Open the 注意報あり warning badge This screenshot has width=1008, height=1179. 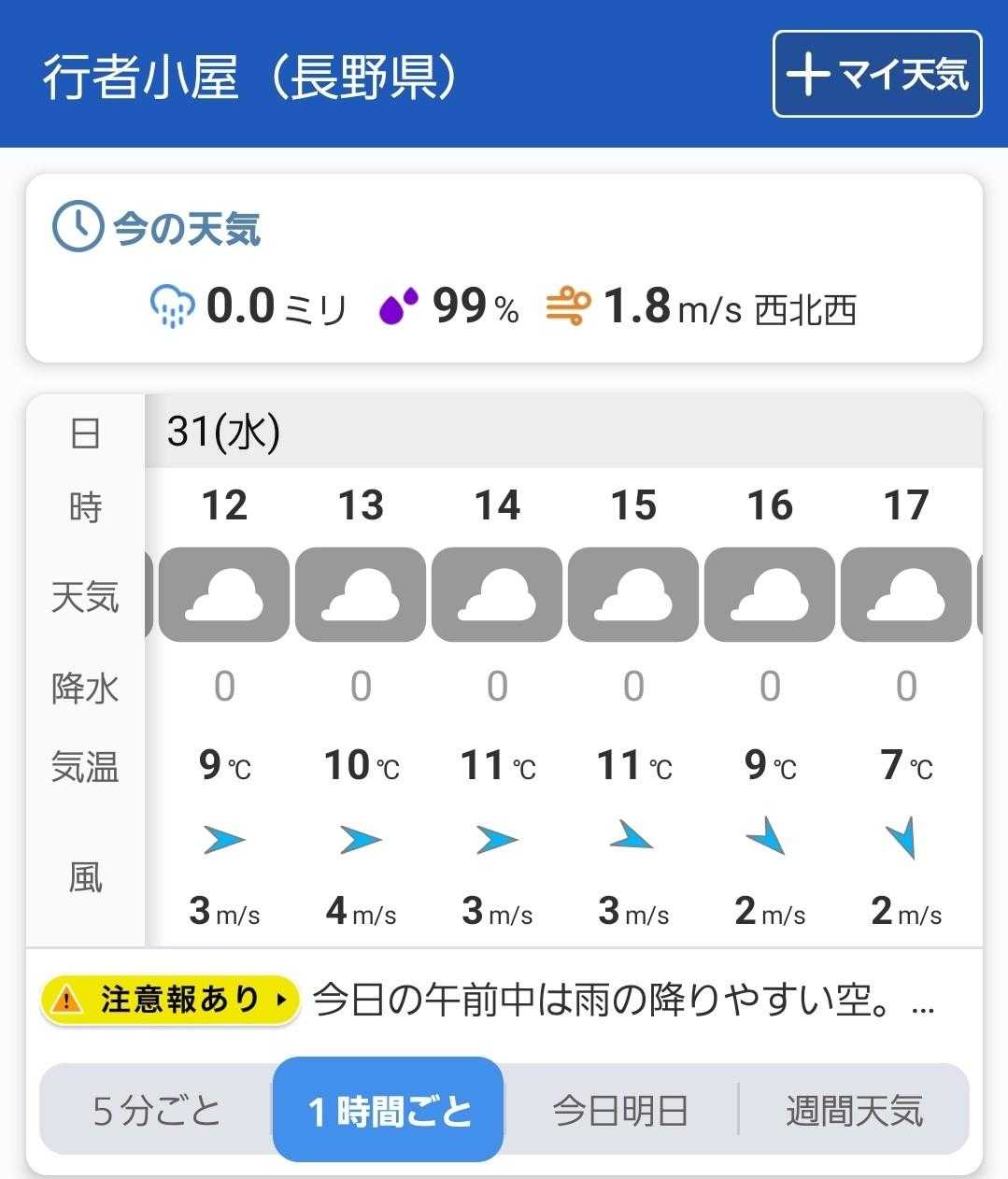(x=169, y=1000)
